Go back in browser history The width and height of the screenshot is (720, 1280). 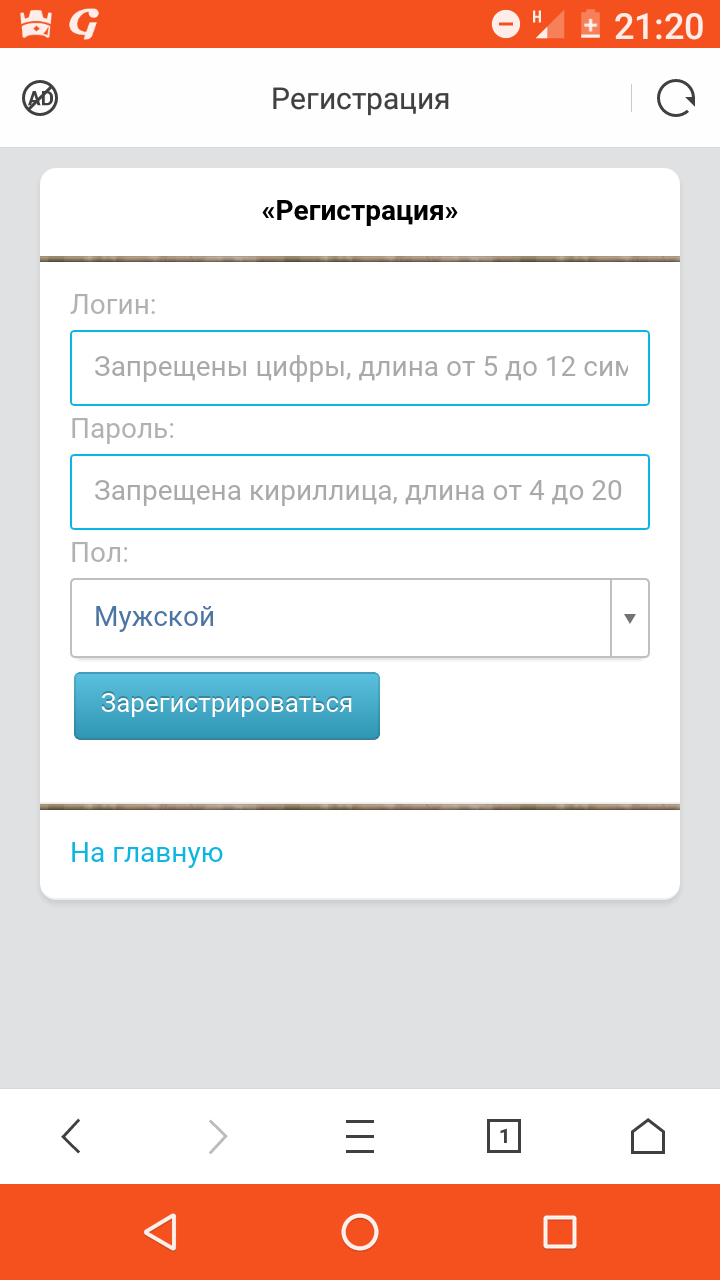(x=71, y=1136)
